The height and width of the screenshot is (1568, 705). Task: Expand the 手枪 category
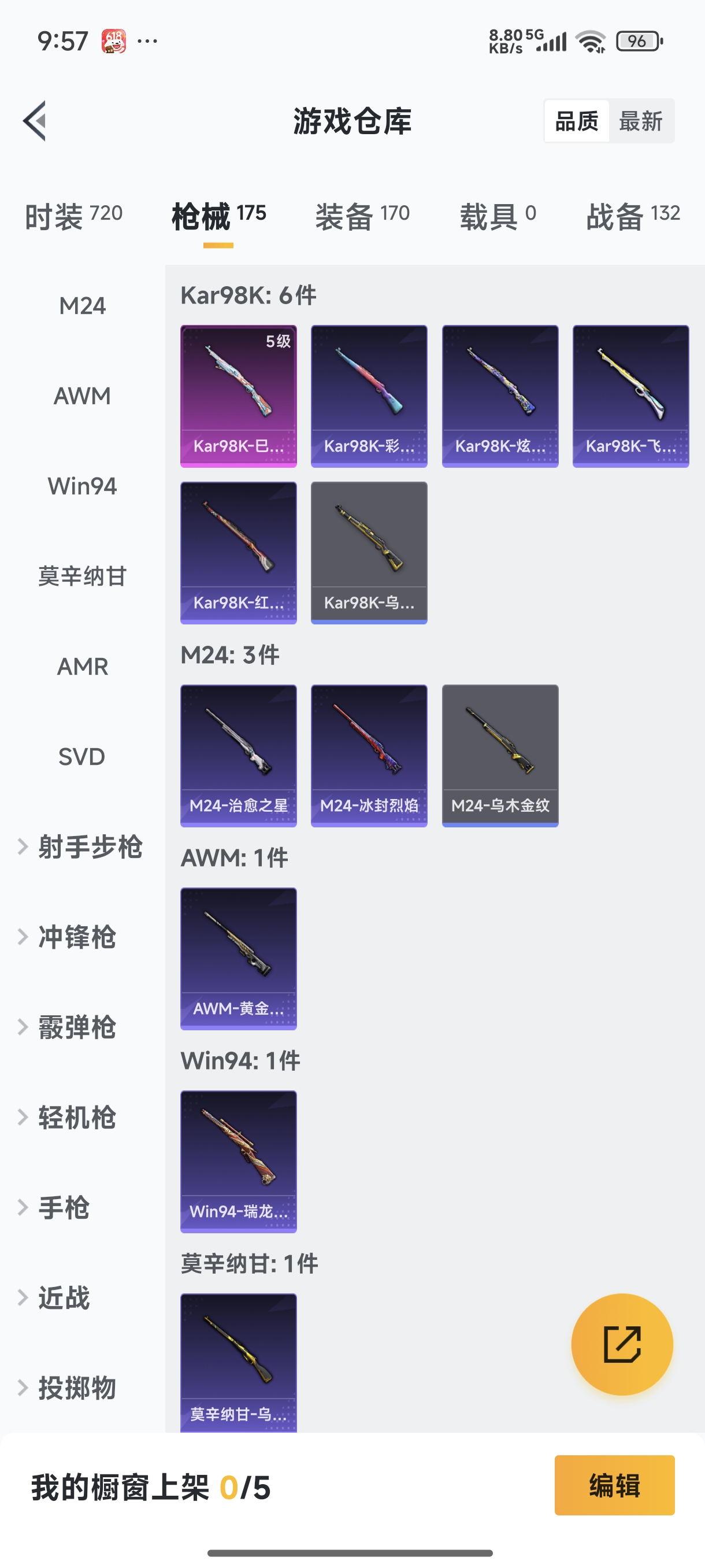[x=64, y=1208]
